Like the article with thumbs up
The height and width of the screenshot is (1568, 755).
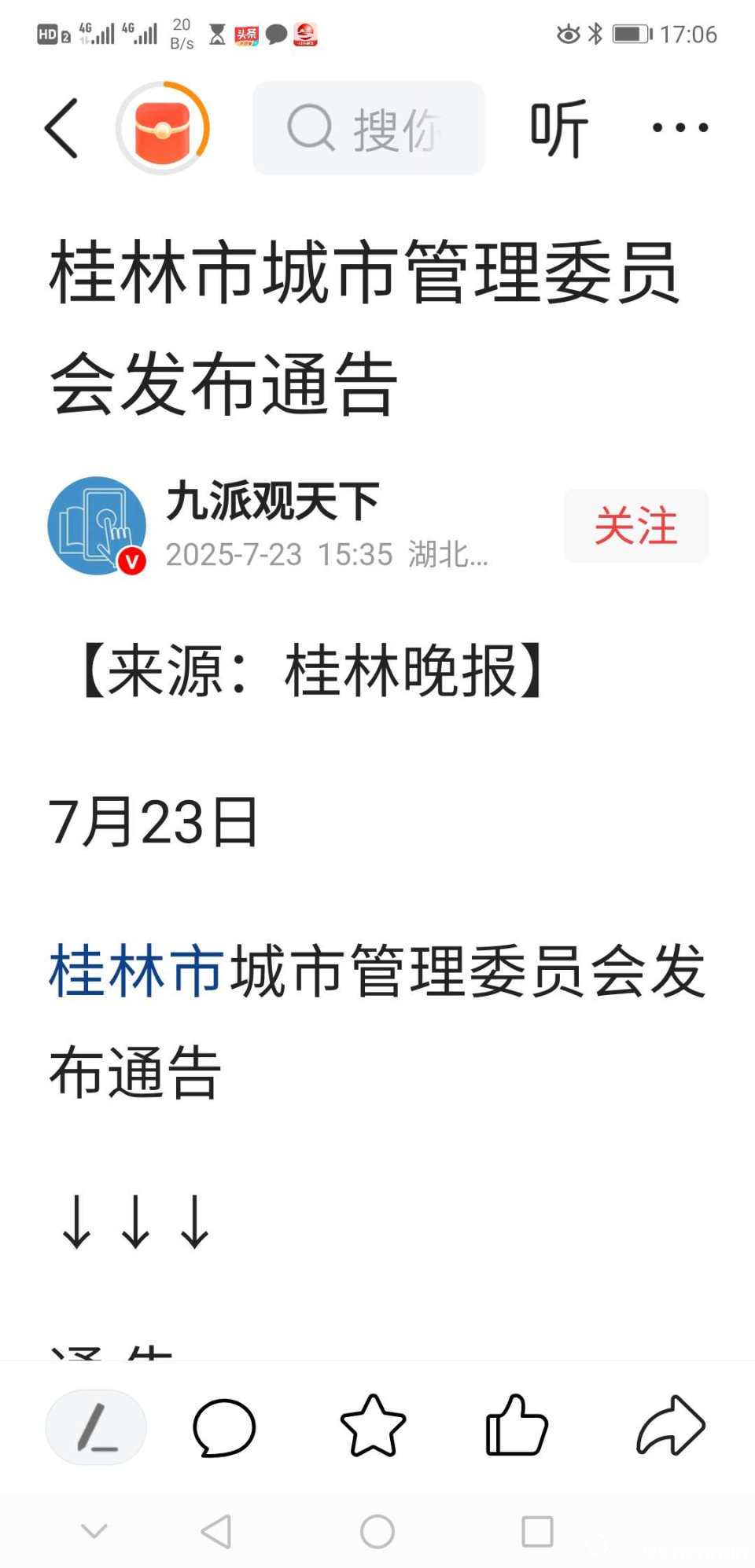pos(516,1425)
